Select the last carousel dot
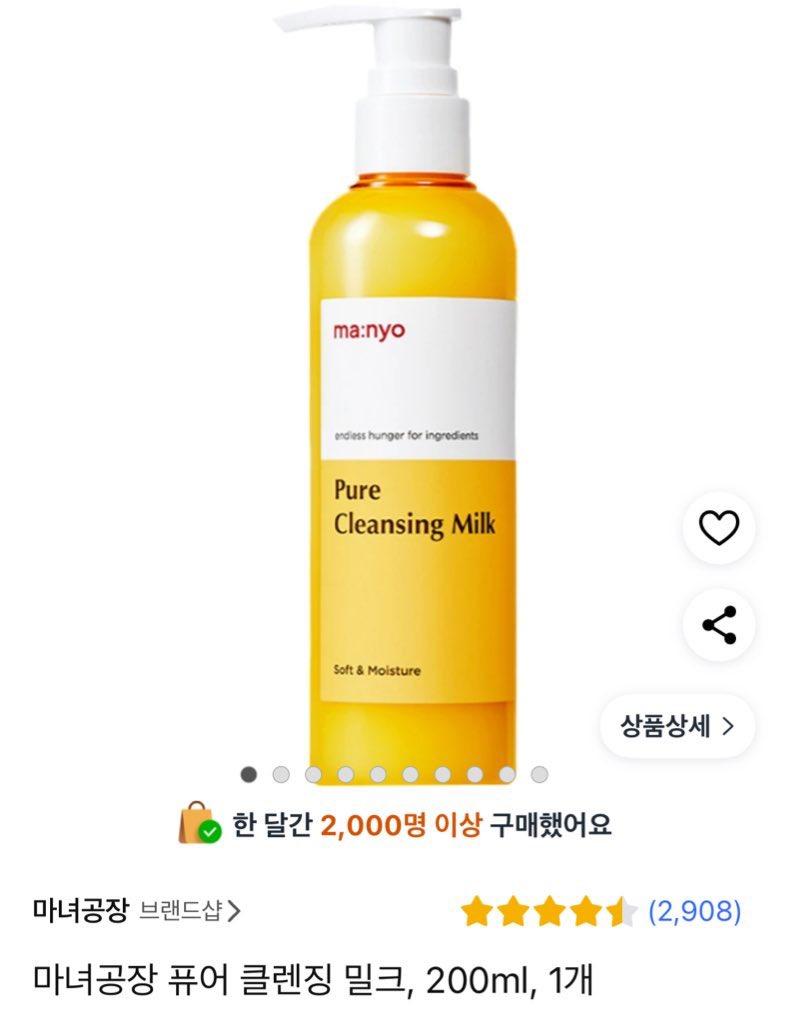 coord(541,772)
